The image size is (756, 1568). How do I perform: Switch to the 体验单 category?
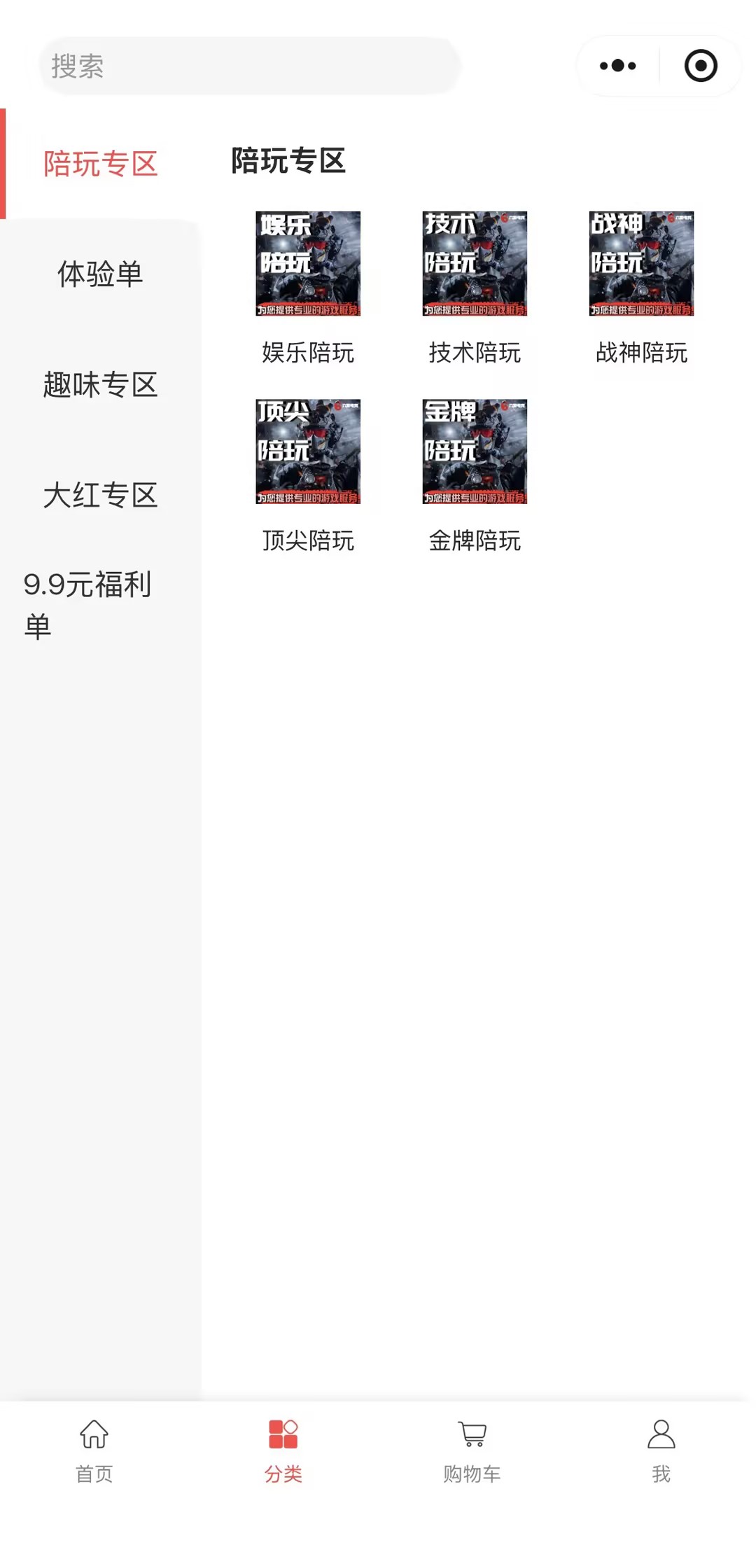[x=100, y=274]
